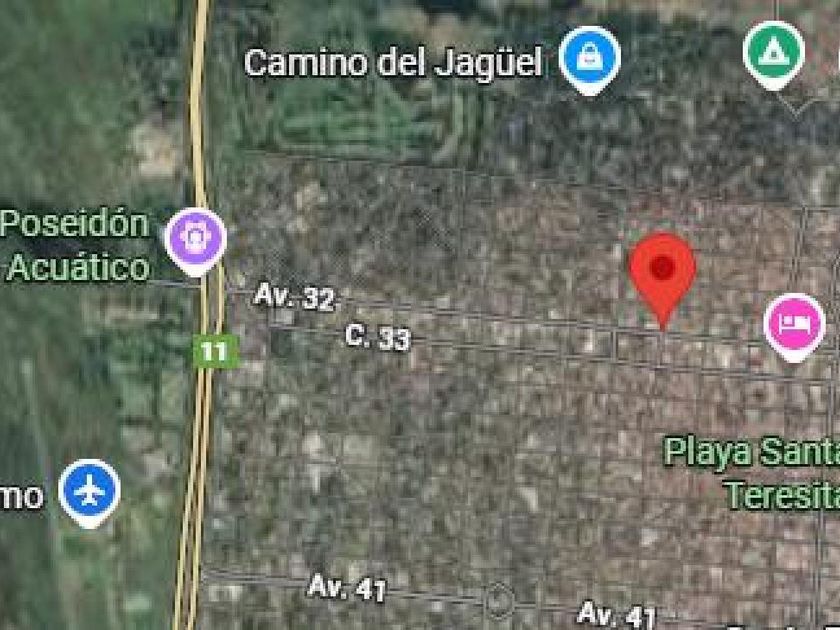The width and height of the screenshot is (840, 630).
Task: Tap the blue airport marker
Action: tap(90, 492)
